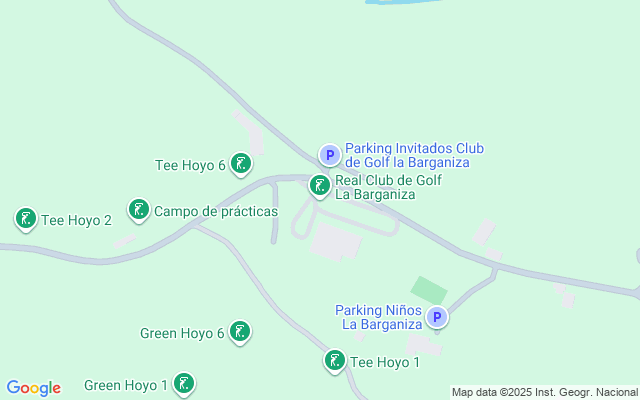This screenshot has height=400, width=640.
Task: Open the Tee Hoyo 6 map pin
Action: [x=240, y=163]
